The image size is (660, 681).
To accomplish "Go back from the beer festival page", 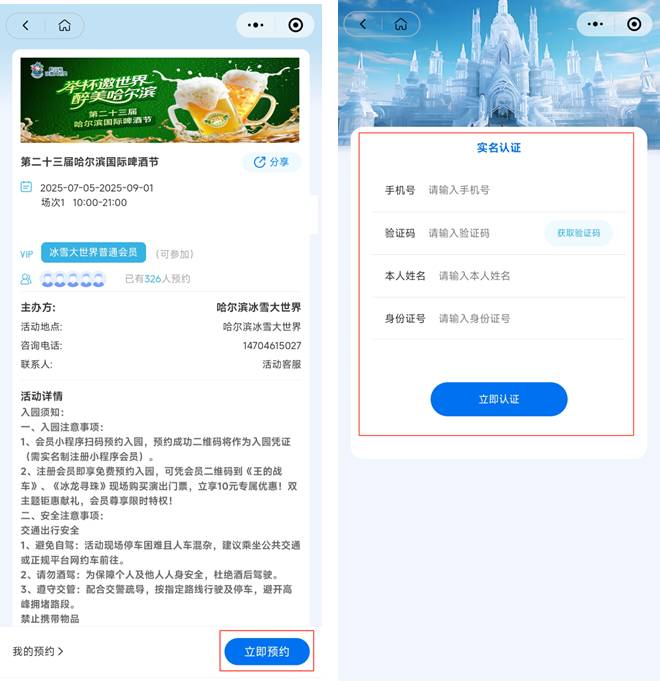I will pyautogui.click(x=26, y=25).
